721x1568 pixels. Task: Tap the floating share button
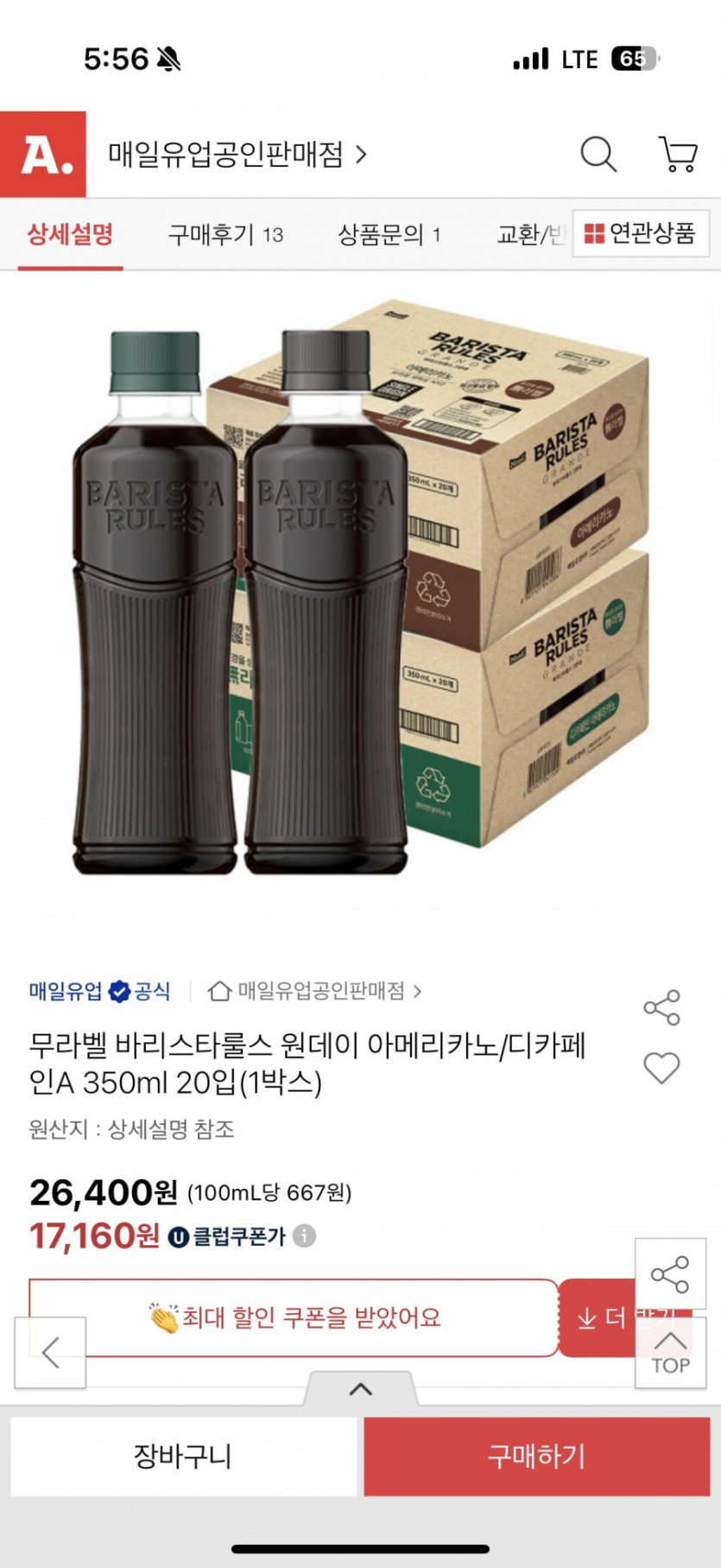[x=670, y=1274]
